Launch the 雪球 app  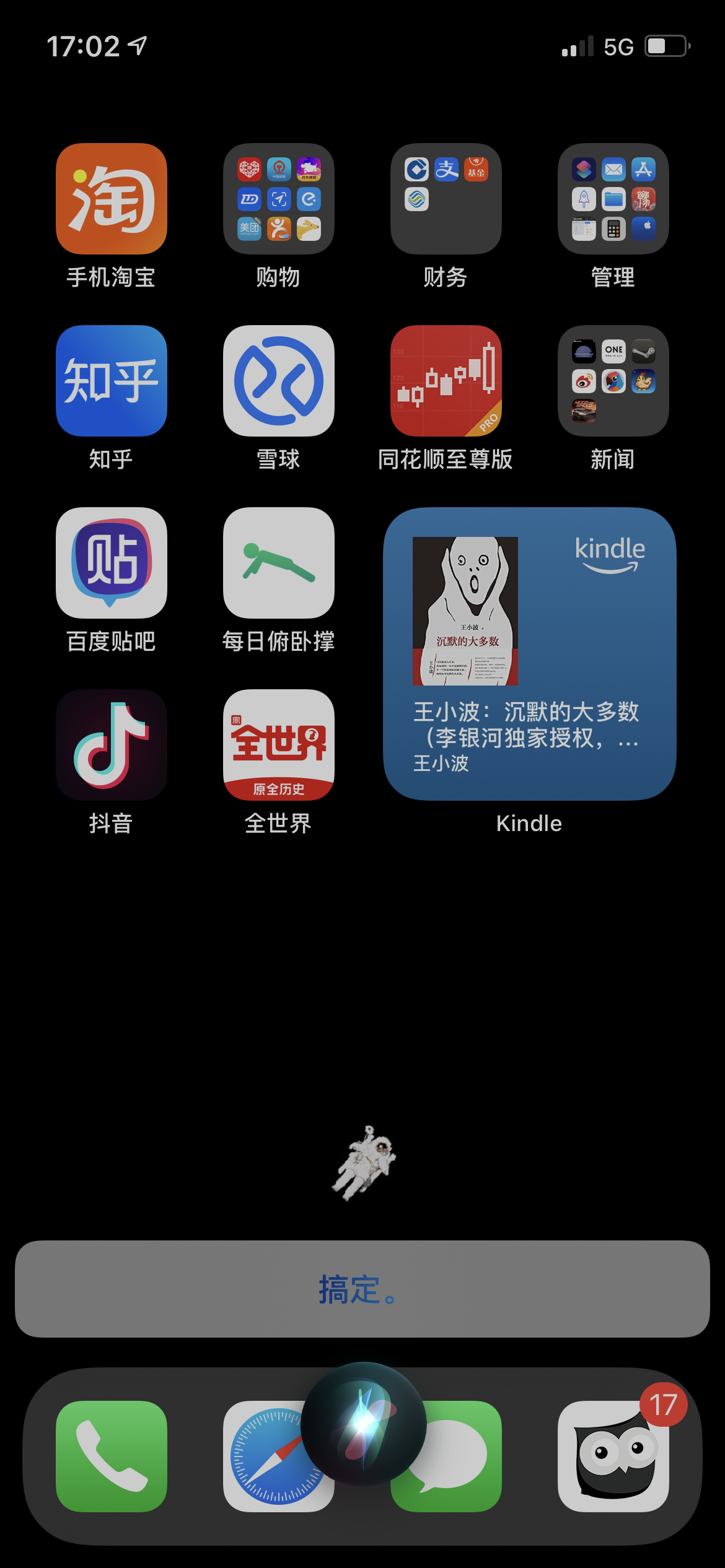click(x=279, y=381)
